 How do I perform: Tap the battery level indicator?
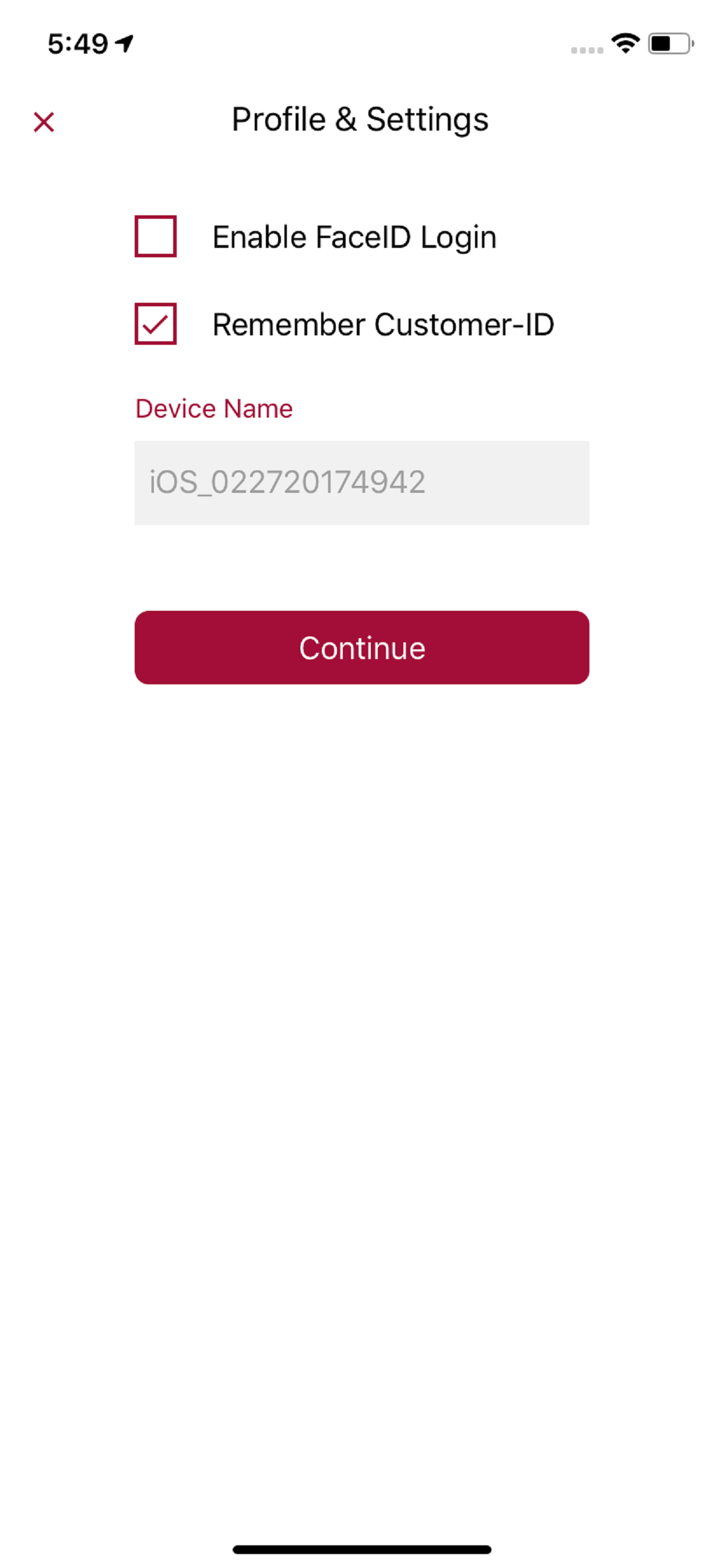[667, 43]
